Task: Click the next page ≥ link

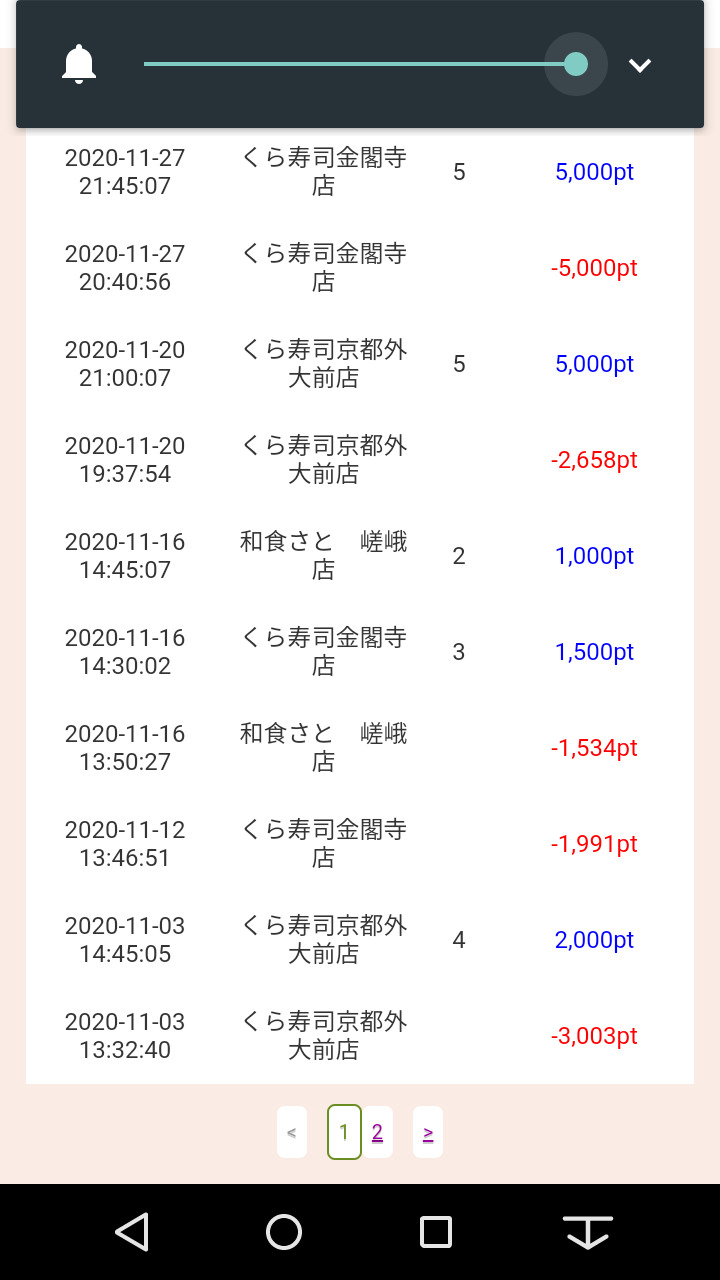Action: 427,1131
